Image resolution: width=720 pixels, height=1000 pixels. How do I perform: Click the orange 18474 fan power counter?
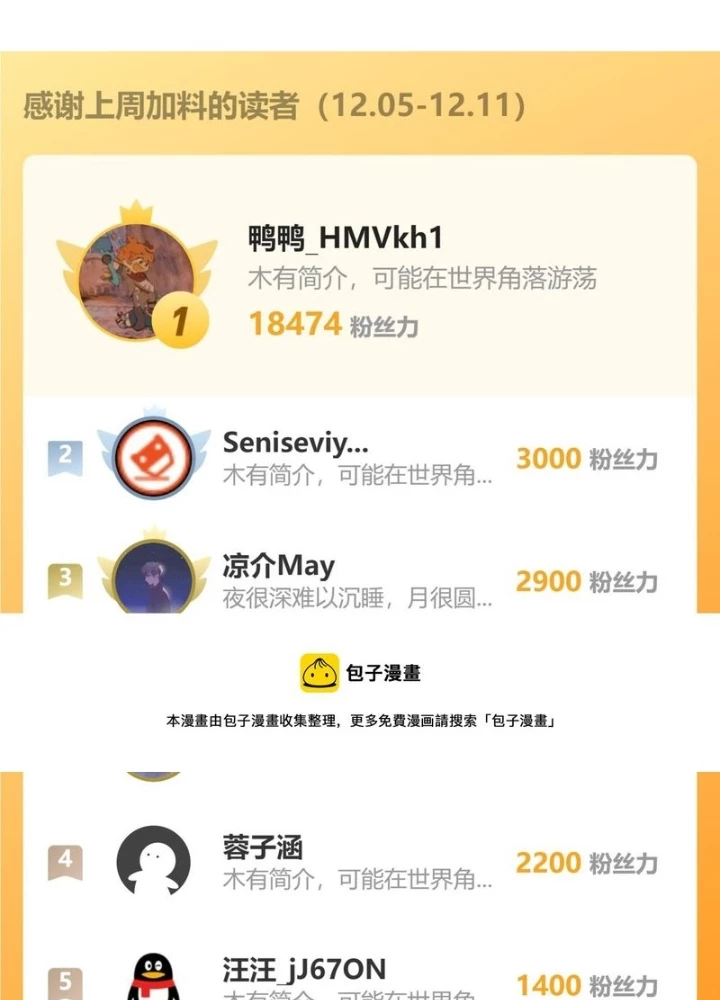click(293, 323)
